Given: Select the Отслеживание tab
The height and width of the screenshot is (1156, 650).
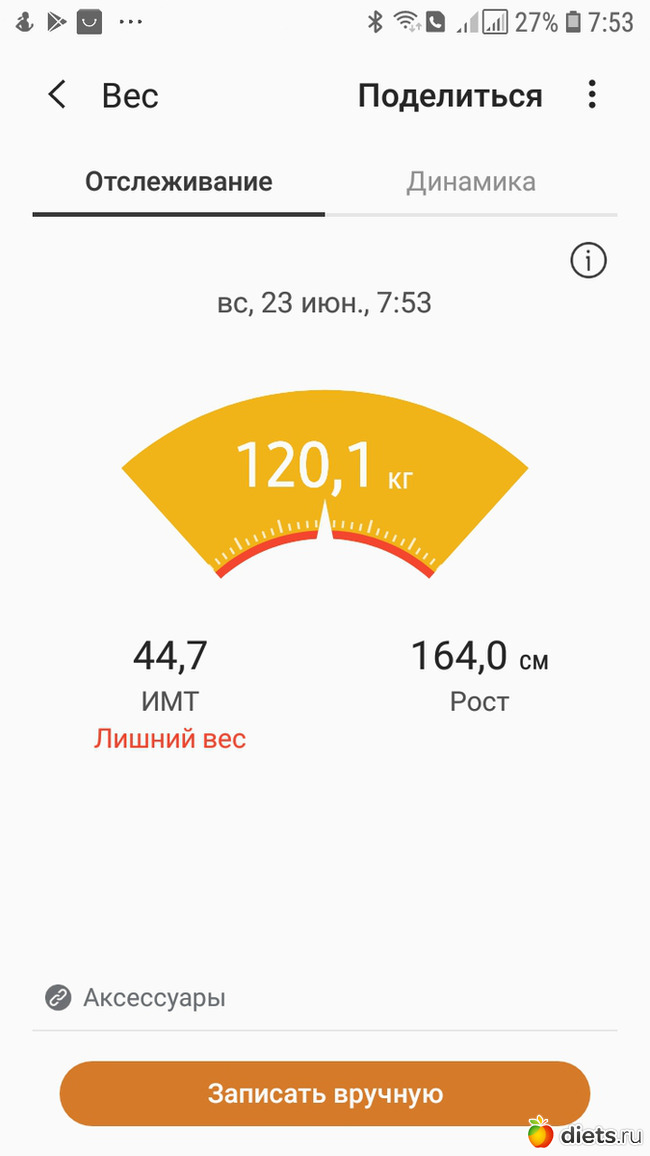Looking at the screenshot, I should (179, 182).
